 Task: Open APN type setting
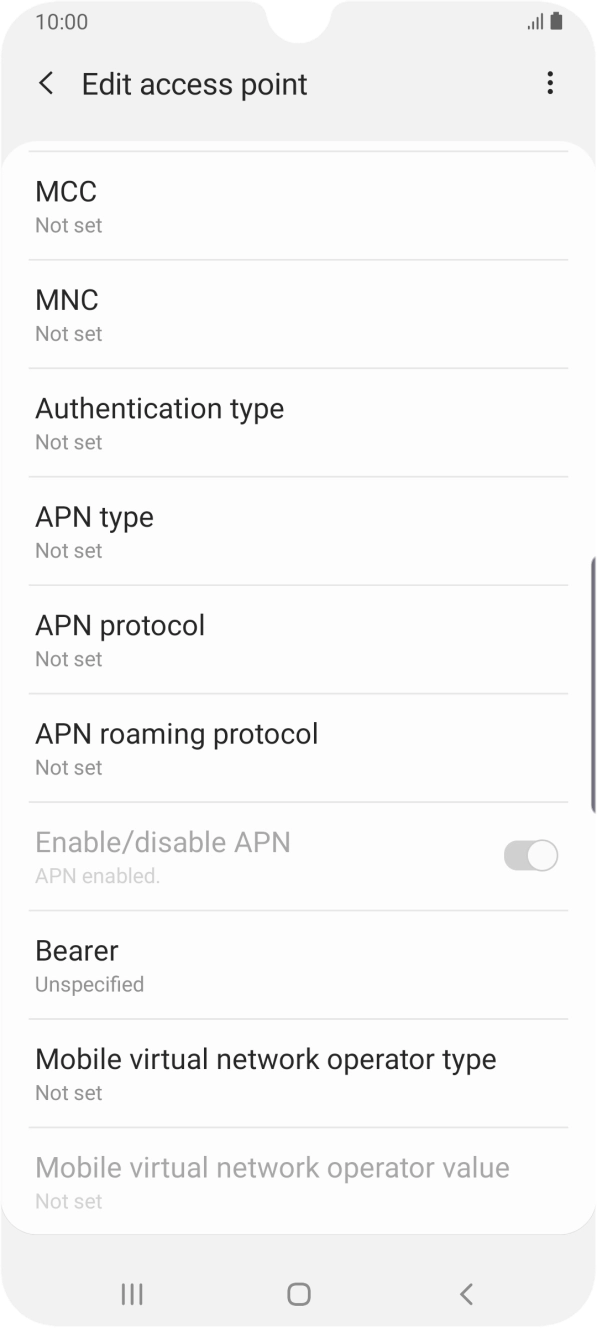point(298,532)
